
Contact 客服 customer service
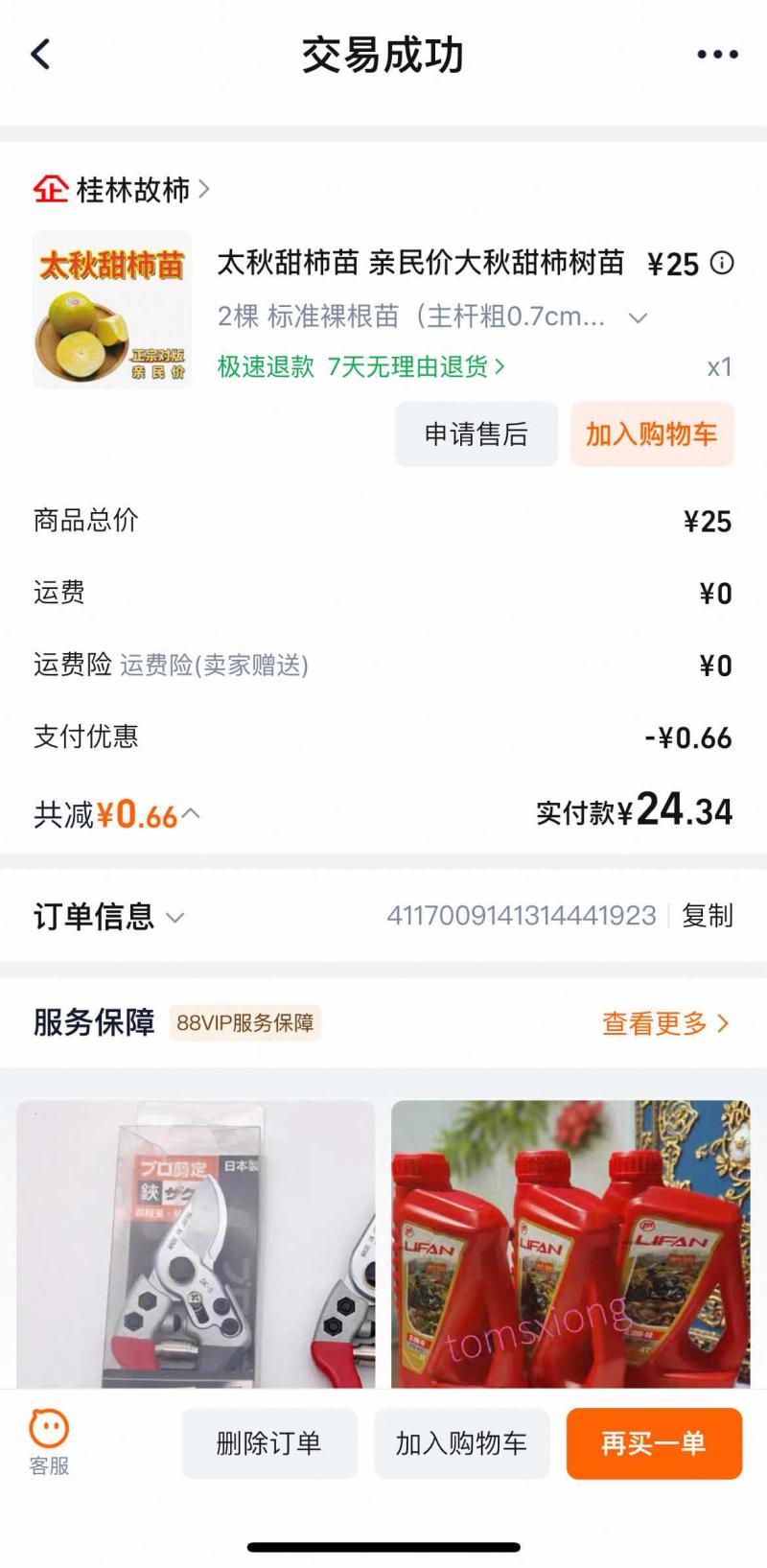coord(49,1442)
